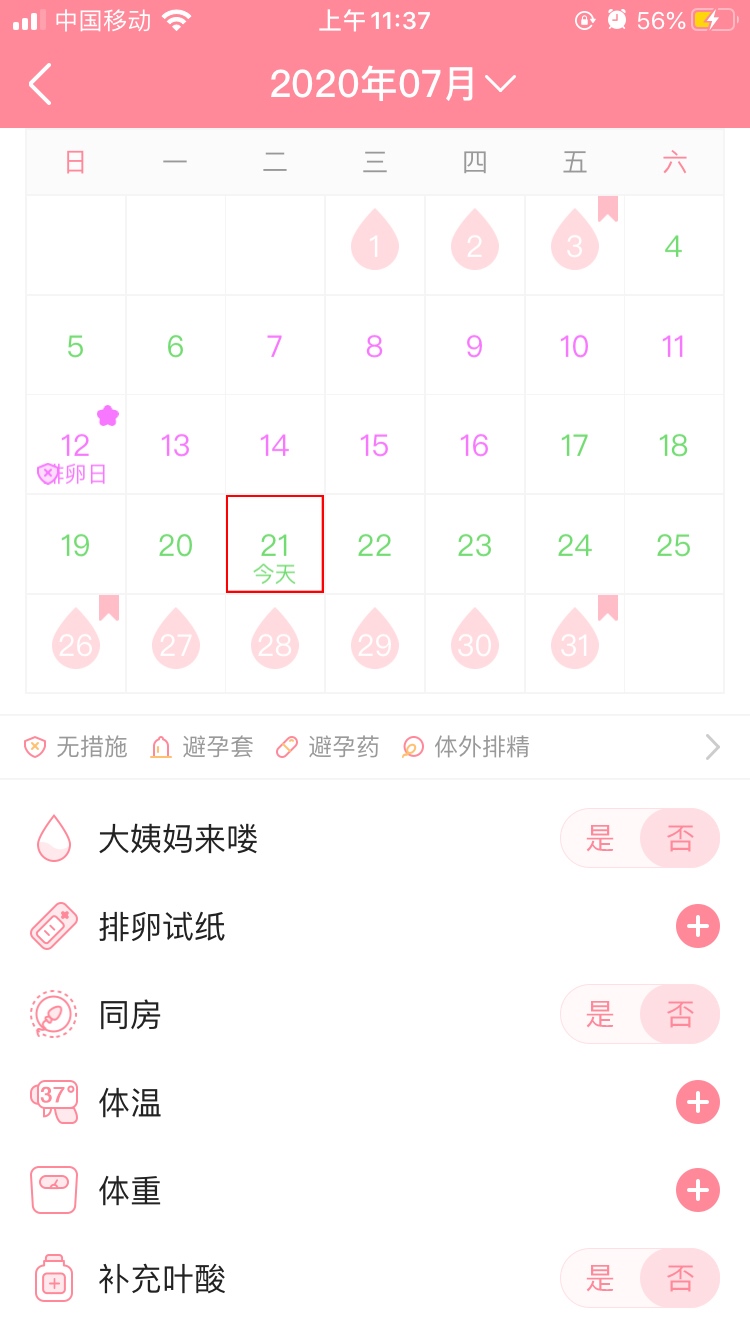Set 补充叶酸 to 是
750x1334 pixels.
[x=600, y=1278]
